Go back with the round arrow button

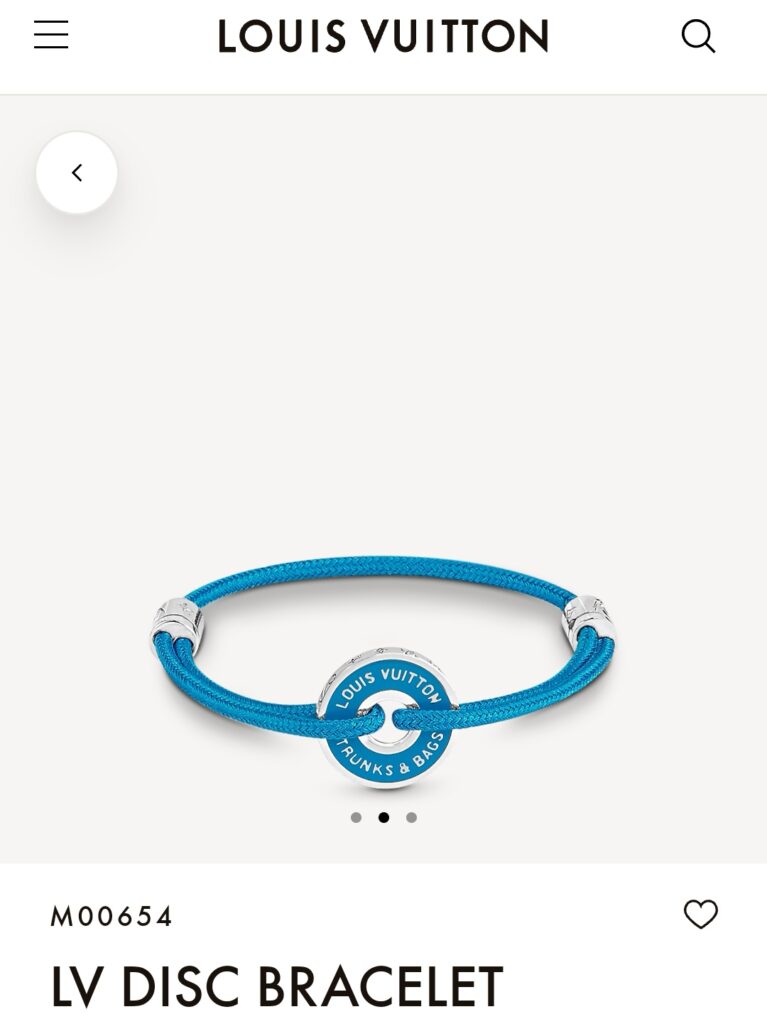(77, 173)
